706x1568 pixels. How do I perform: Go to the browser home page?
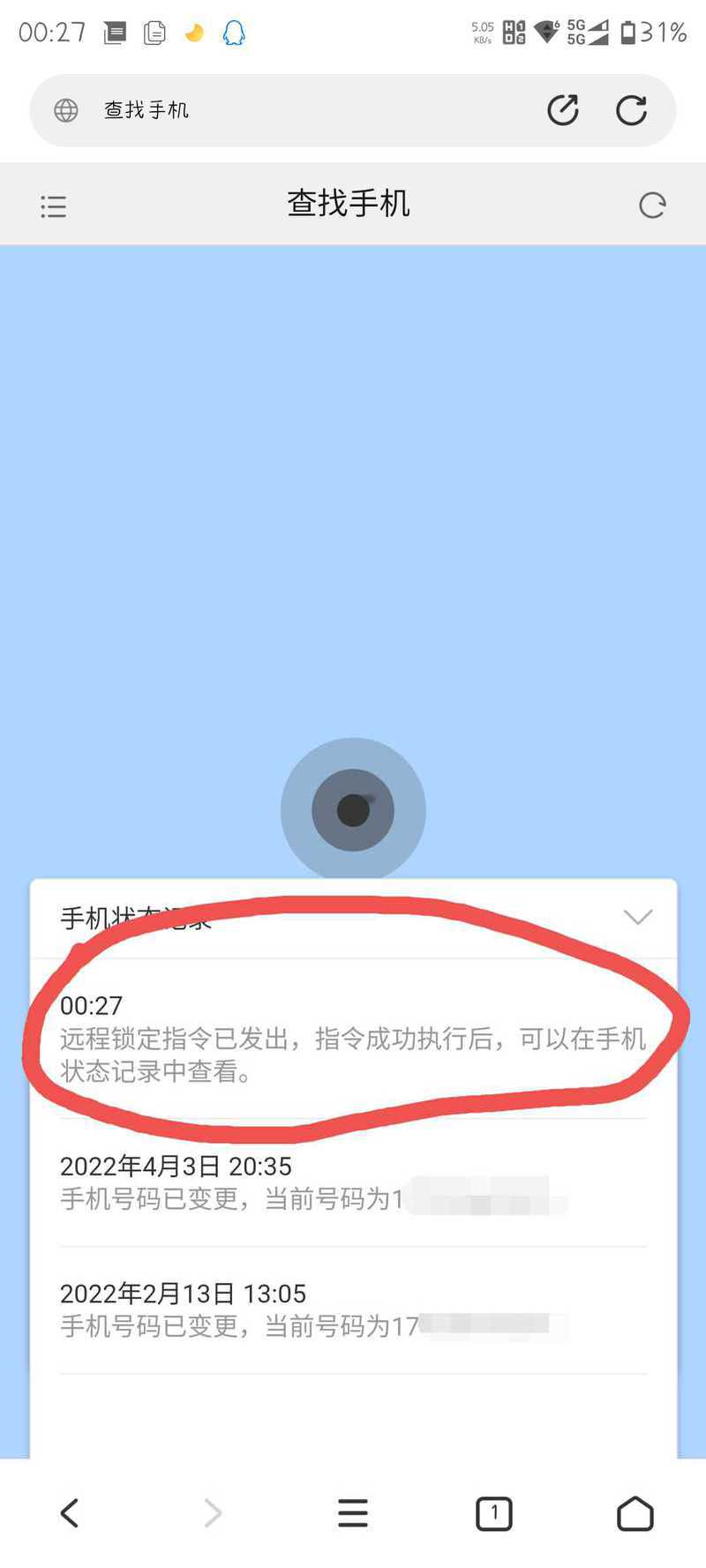[635, 1513]
